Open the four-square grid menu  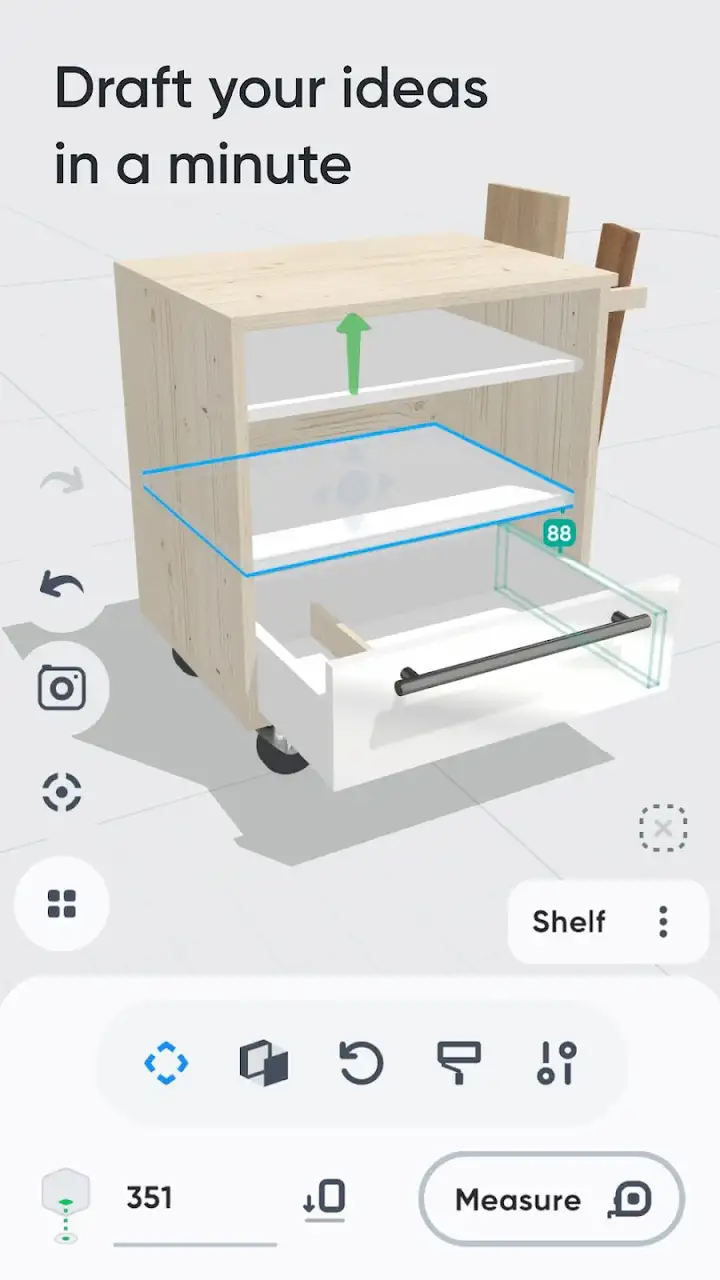pos(62,904)
